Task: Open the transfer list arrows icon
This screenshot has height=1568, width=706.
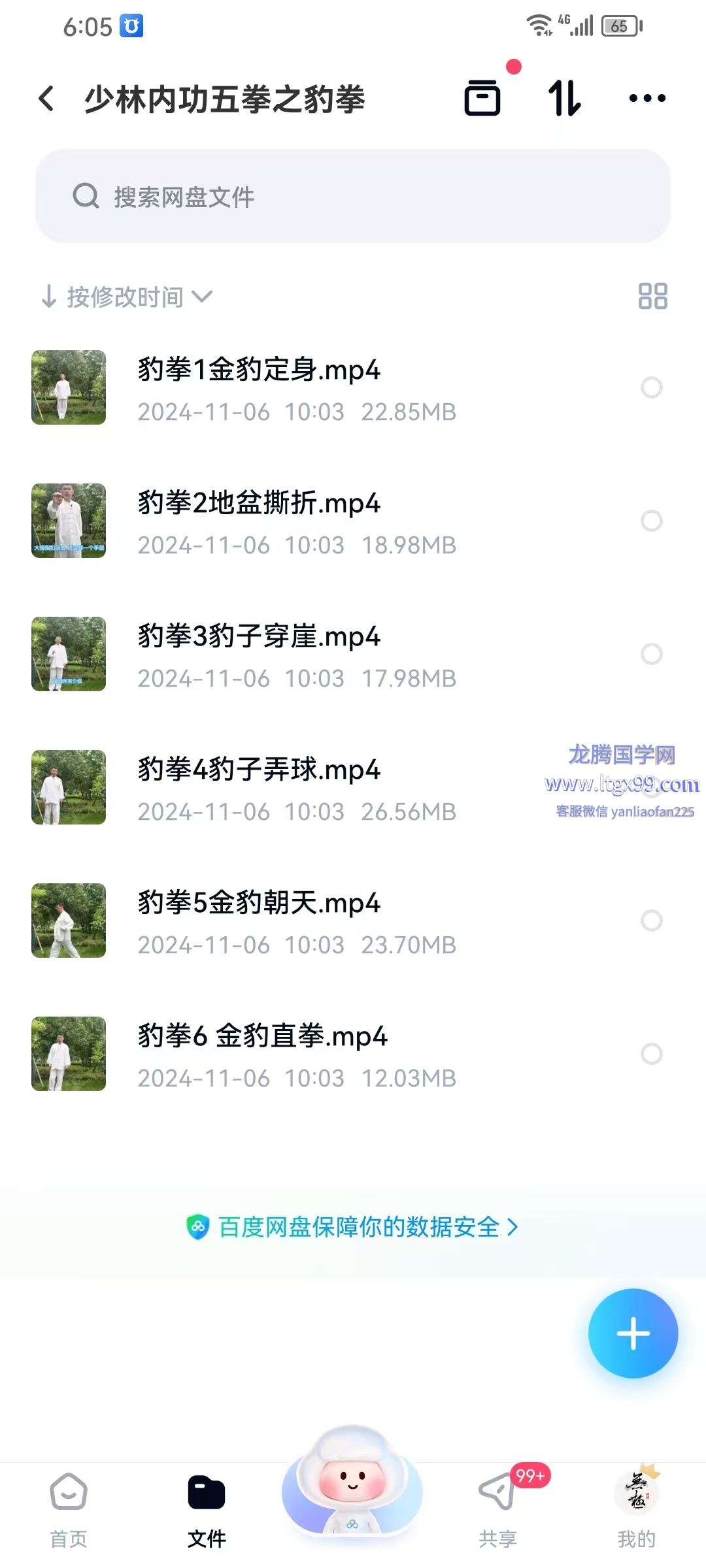Action: (564, 99)
